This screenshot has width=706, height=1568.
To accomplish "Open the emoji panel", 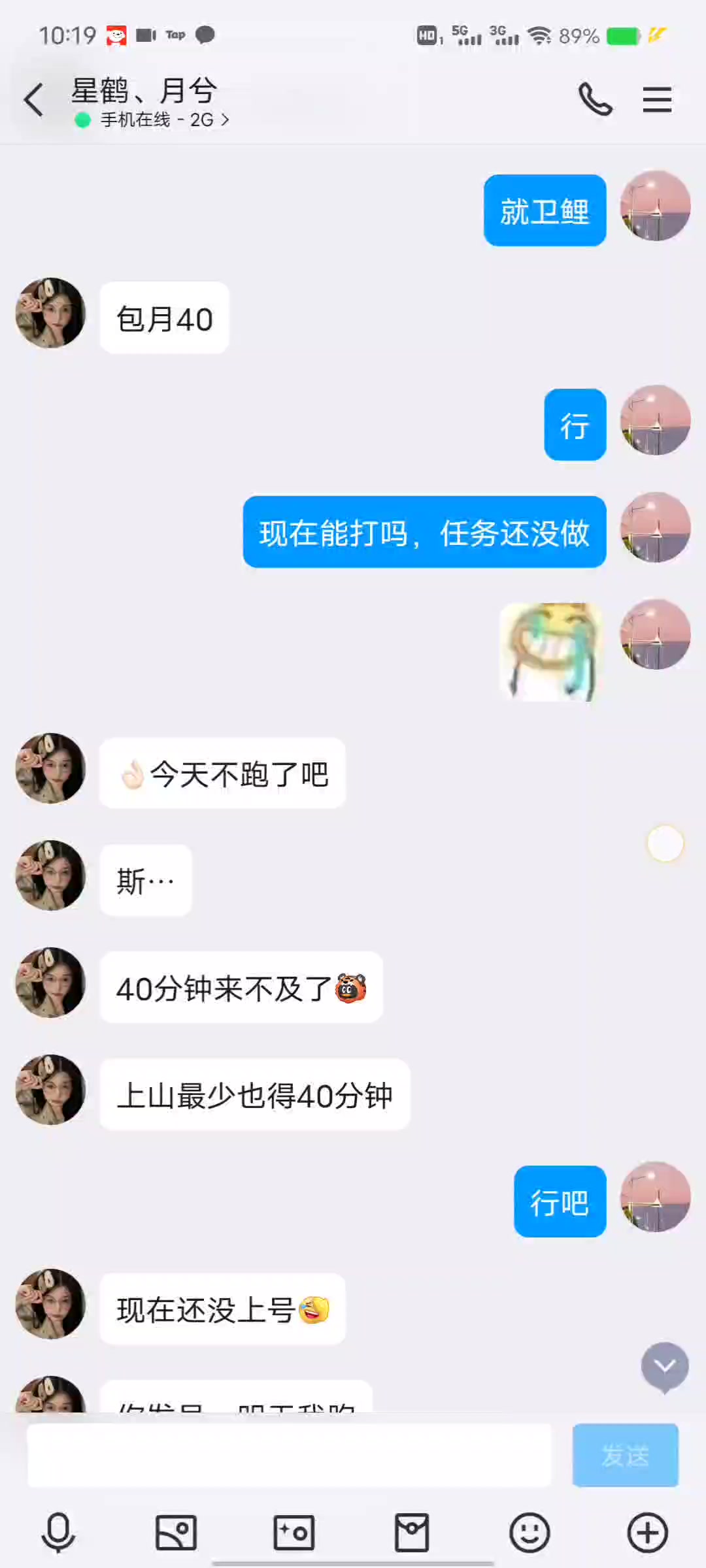I will [x=529, y=1532].
